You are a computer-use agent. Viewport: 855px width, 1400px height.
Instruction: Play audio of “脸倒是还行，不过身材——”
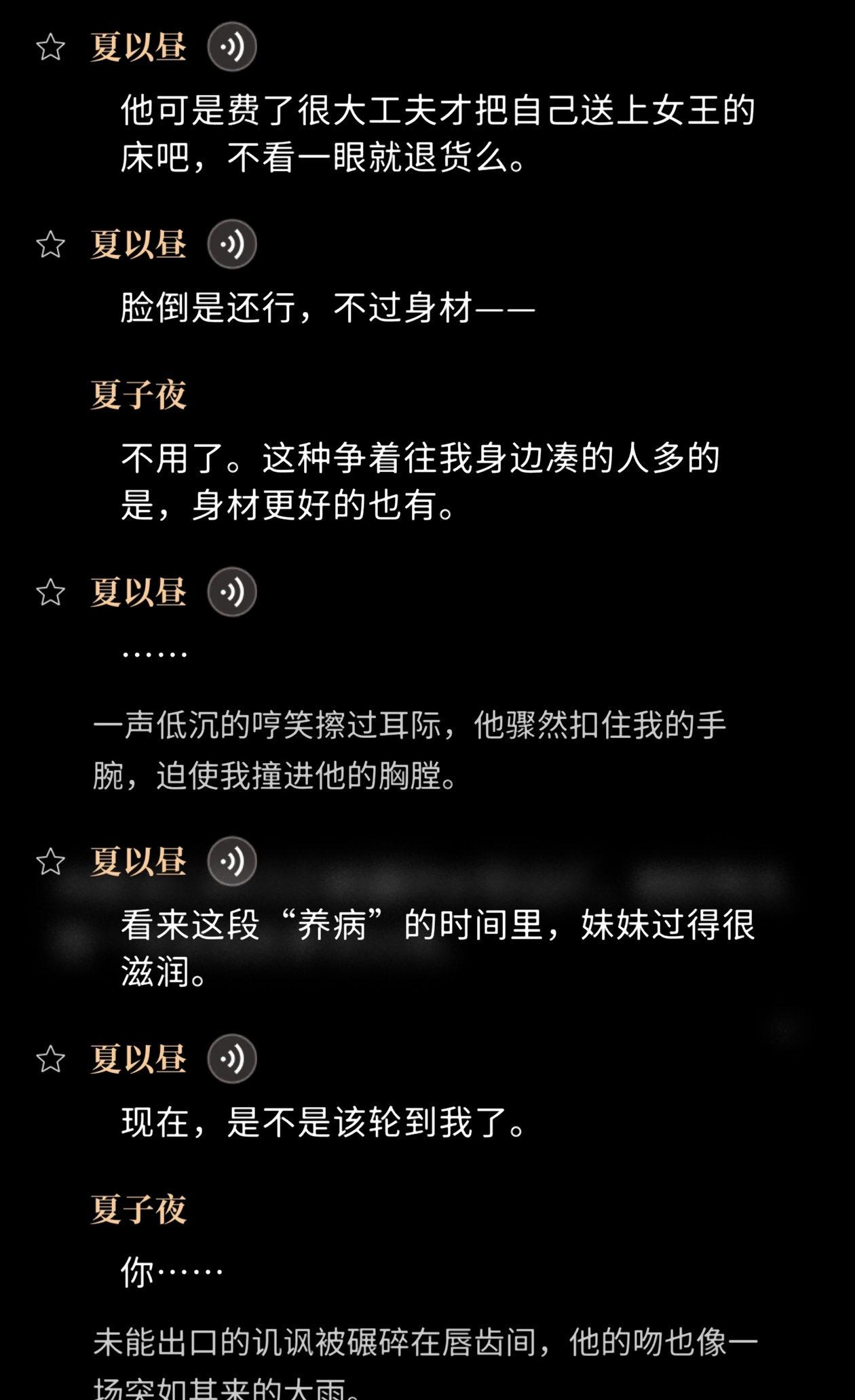pos(232,244)
